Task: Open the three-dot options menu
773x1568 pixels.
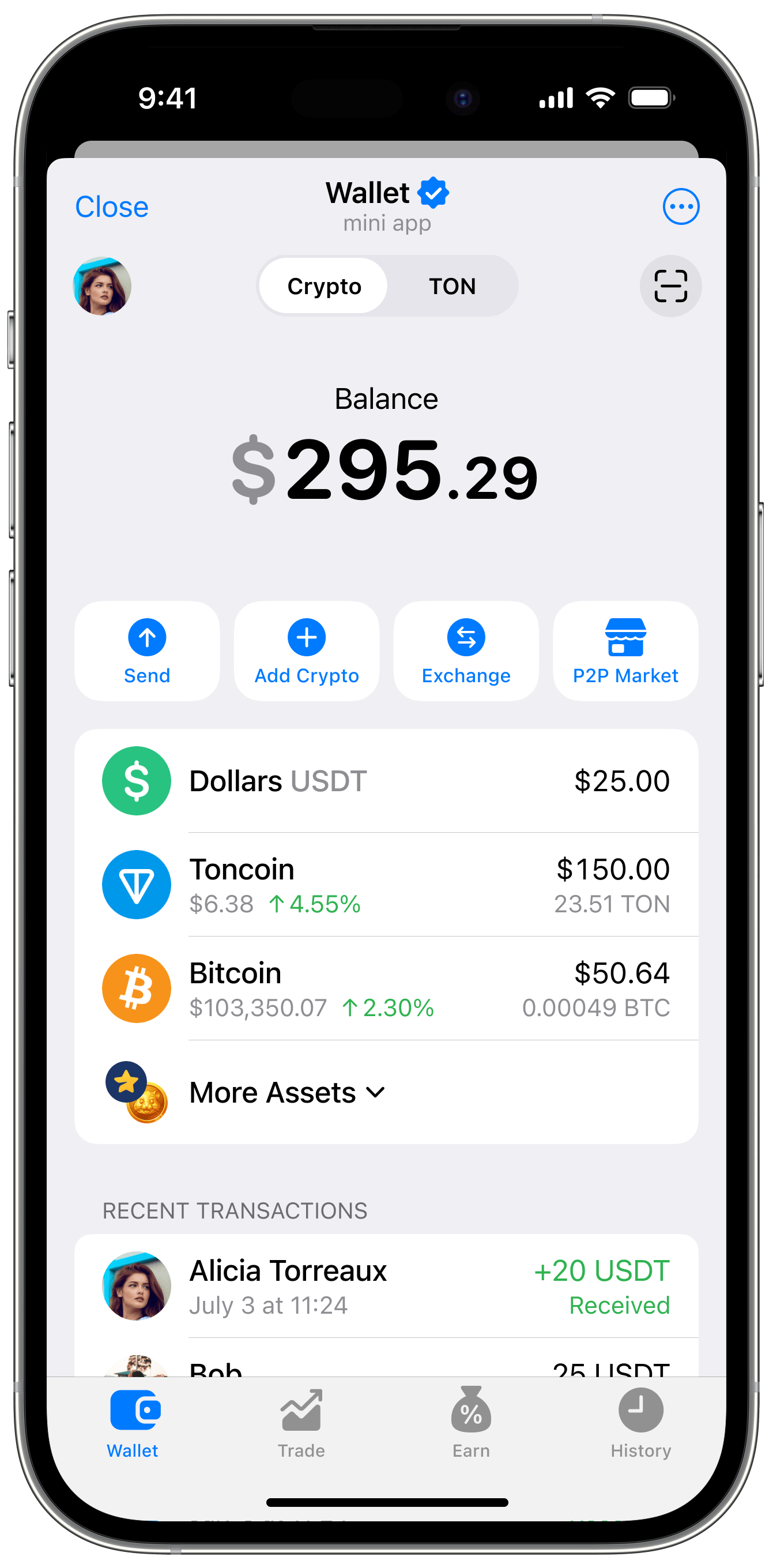Action: coord(681,207)
